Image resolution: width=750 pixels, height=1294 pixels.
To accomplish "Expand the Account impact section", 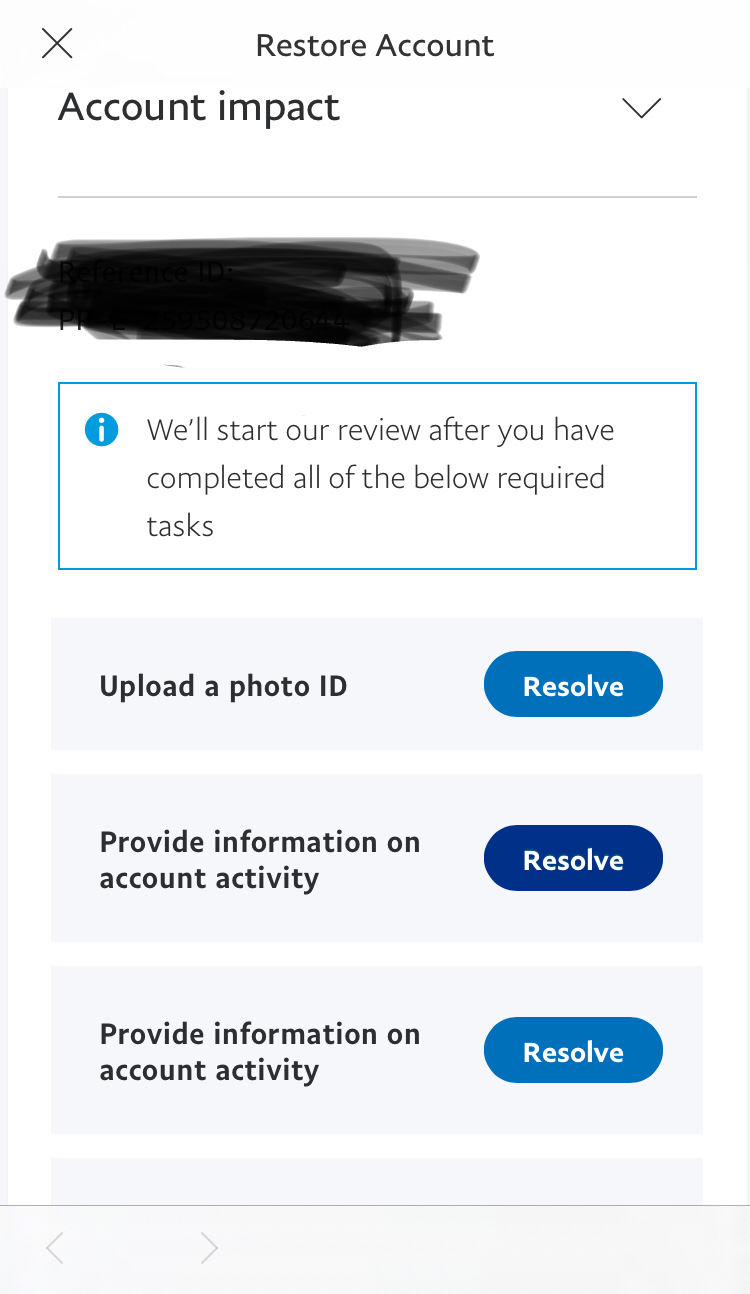I will click(641, 108).
